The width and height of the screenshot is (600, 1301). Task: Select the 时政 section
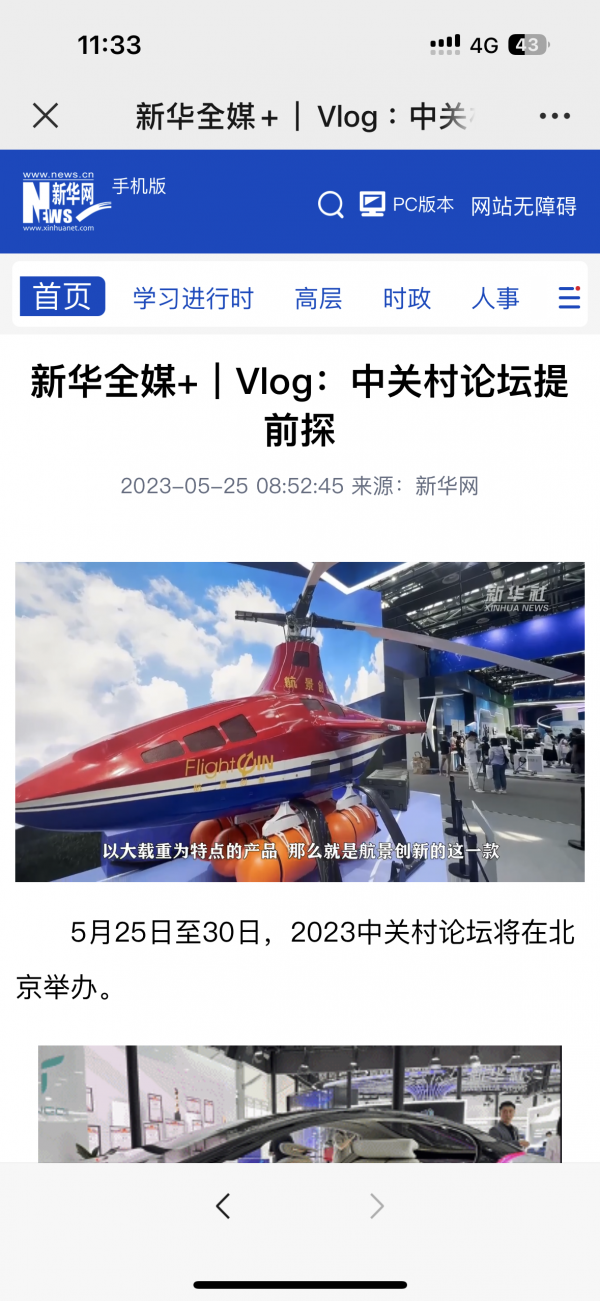click(x=406, y=298)
